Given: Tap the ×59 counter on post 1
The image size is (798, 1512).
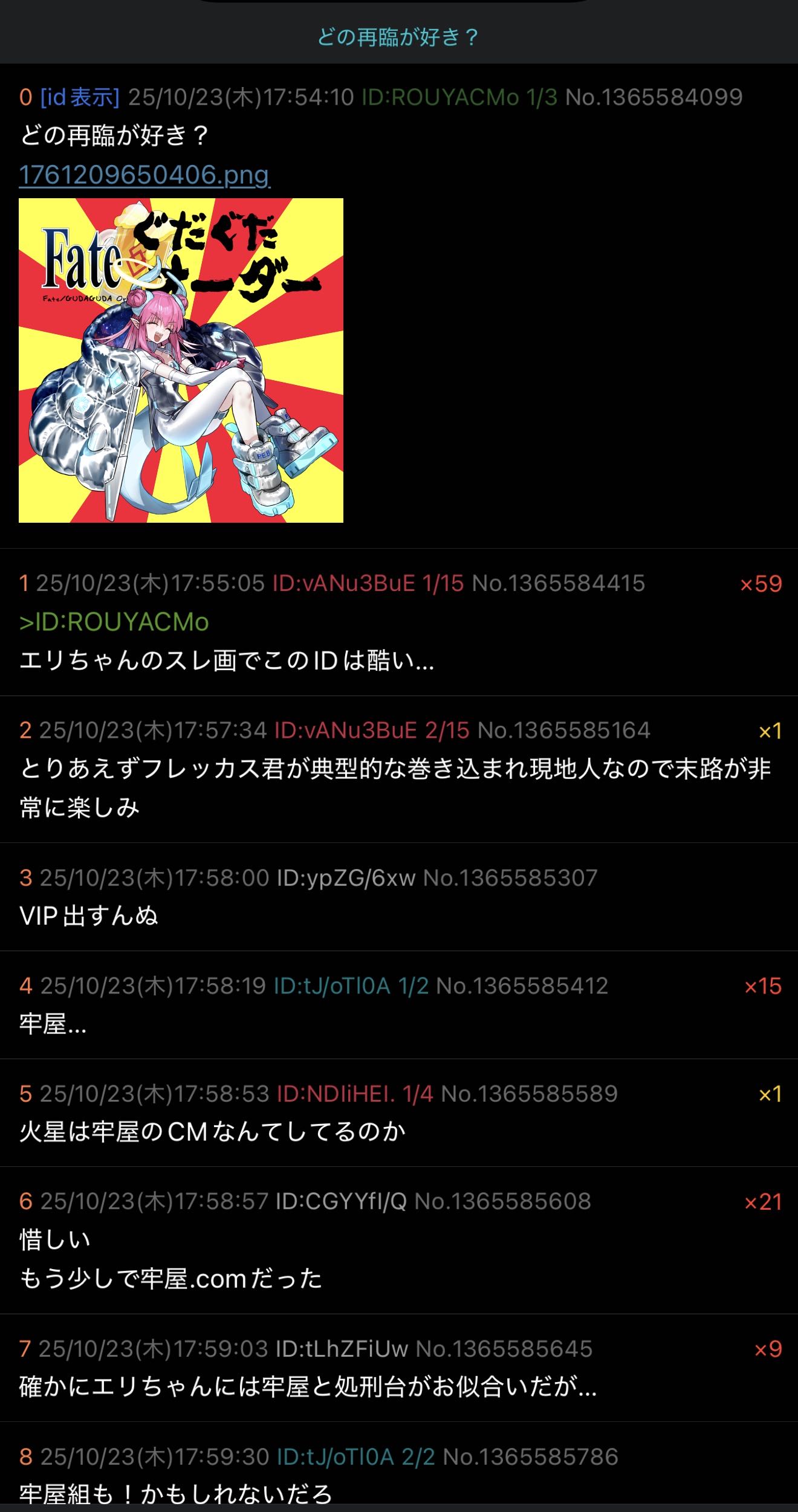Looking at the screenshot, I should (x=761, y=584).
